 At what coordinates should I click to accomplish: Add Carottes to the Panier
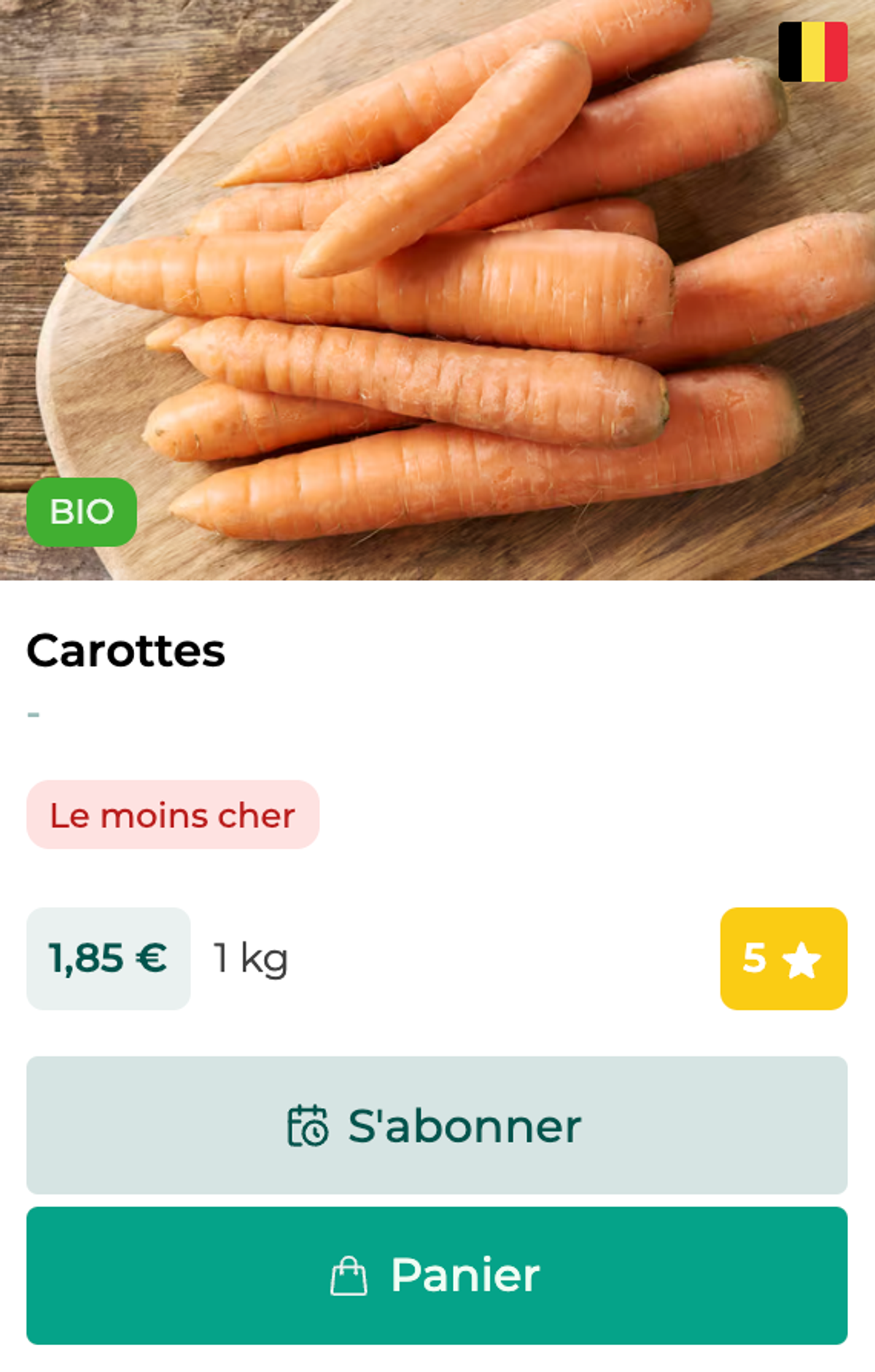click(x=437, y=1275)
